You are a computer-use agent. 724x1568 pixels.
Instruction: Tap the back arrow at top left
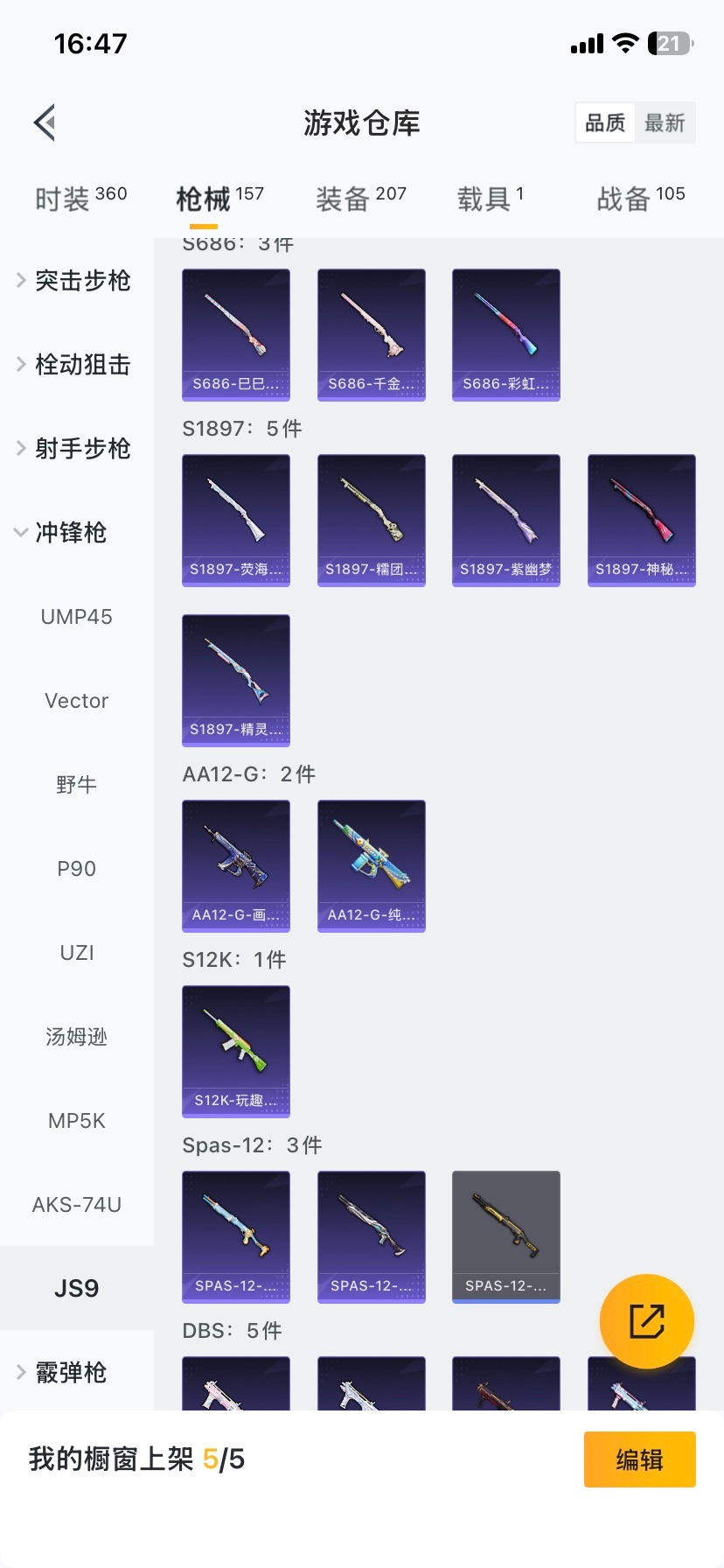[44, 122]
